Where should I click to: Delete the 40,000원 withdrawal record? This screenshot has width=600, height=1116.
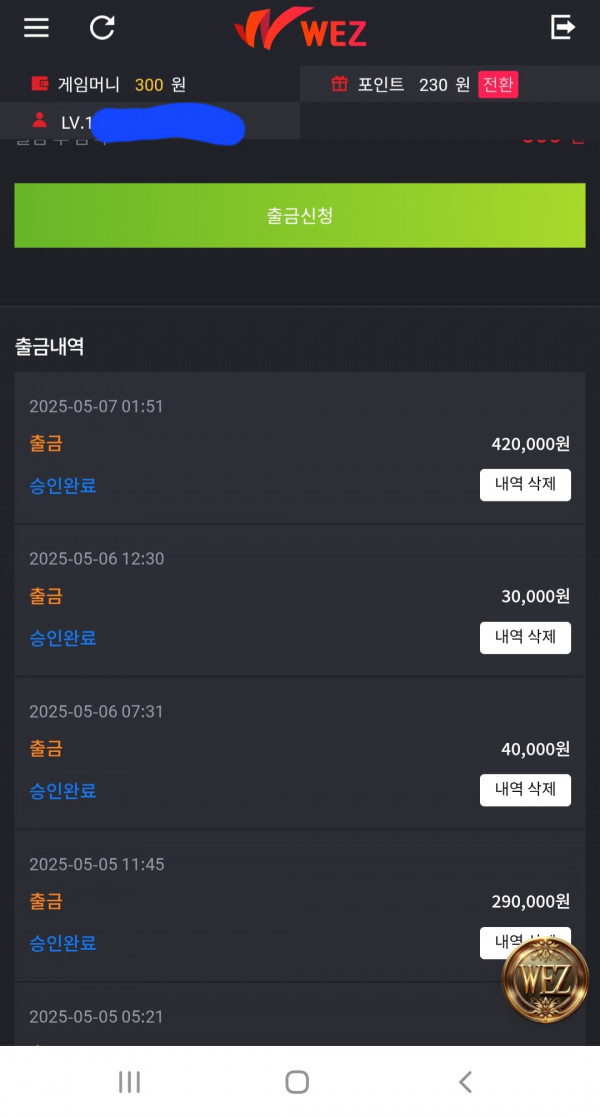525,790
